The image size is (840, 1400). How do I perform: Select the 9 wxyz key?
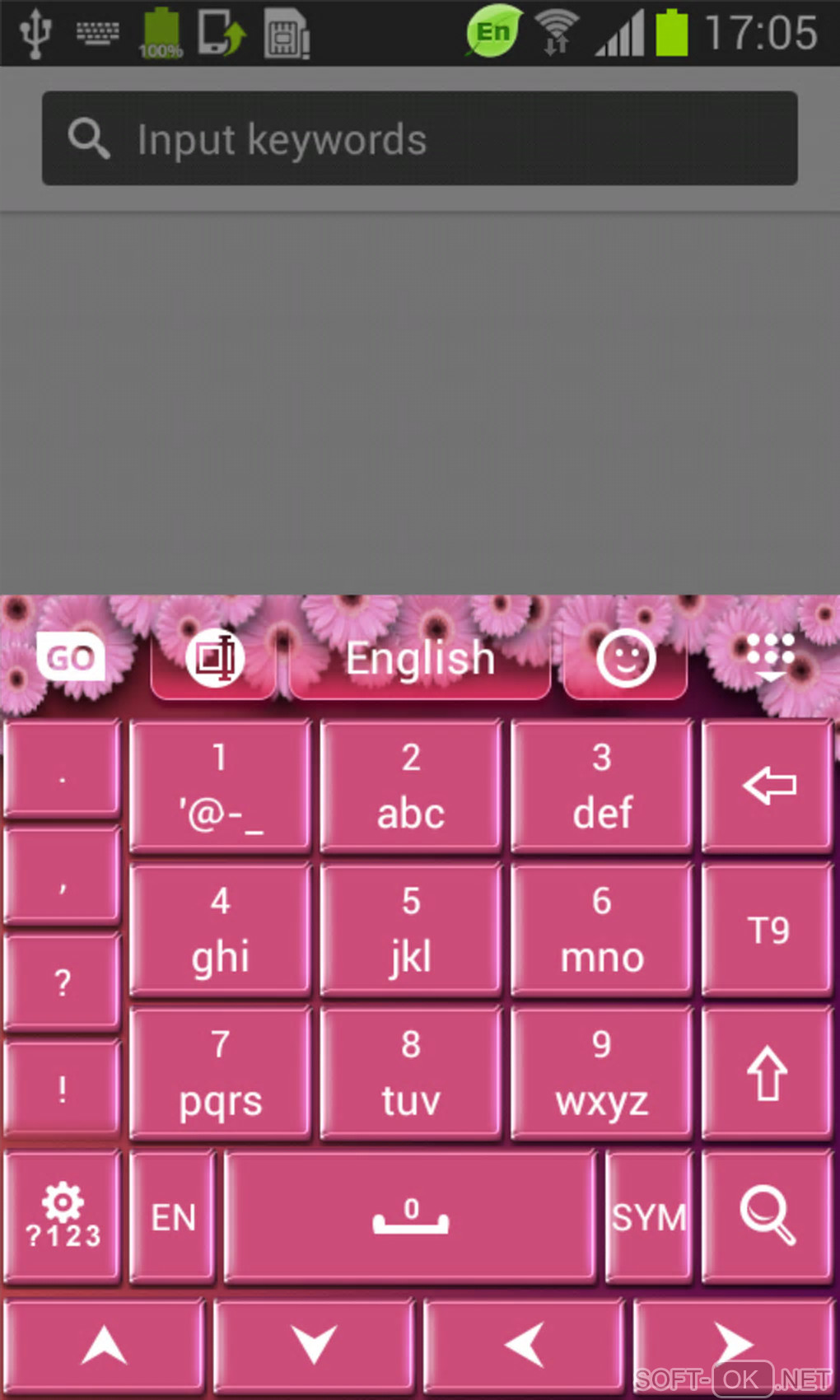(x=601, y=1073)
